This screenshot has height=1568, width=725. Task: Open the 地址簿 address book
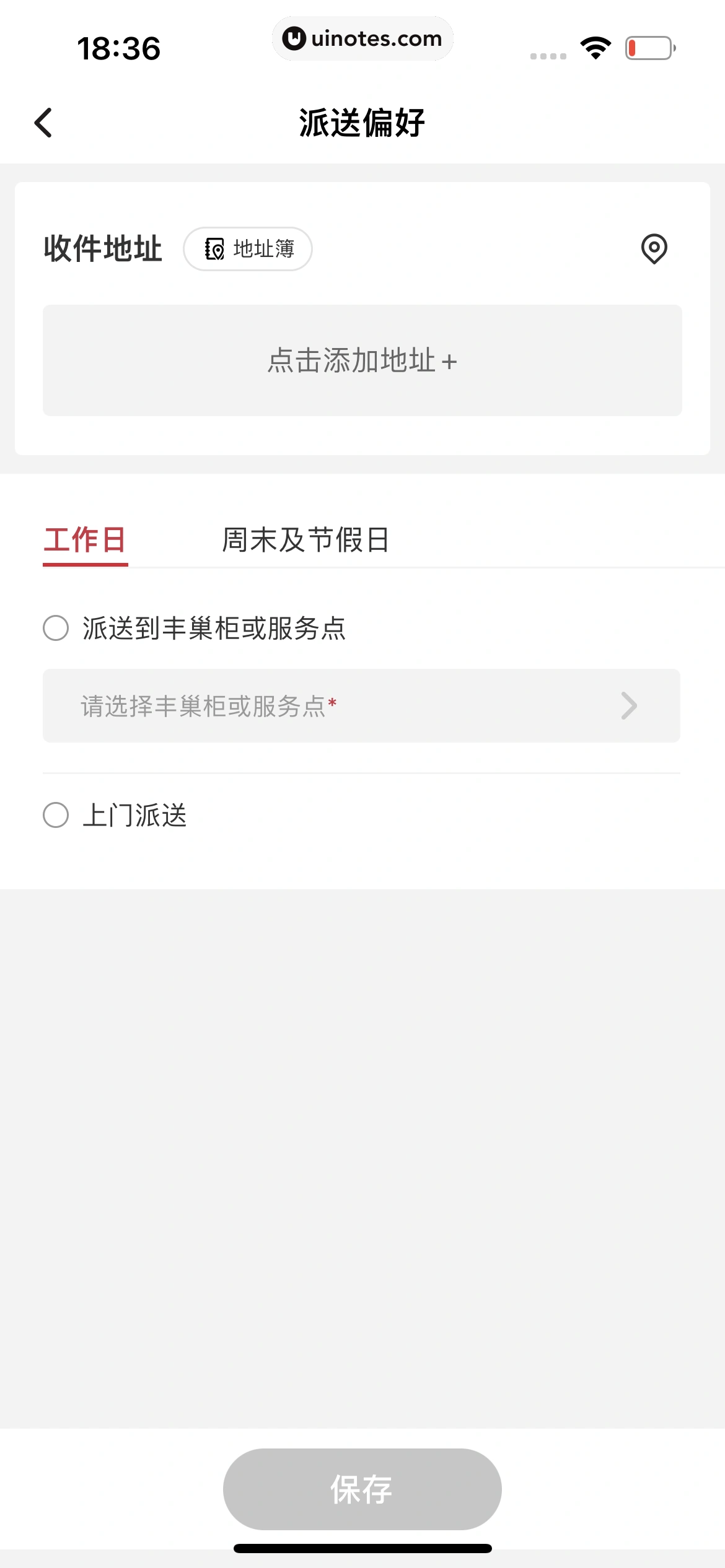coord(248,249)
